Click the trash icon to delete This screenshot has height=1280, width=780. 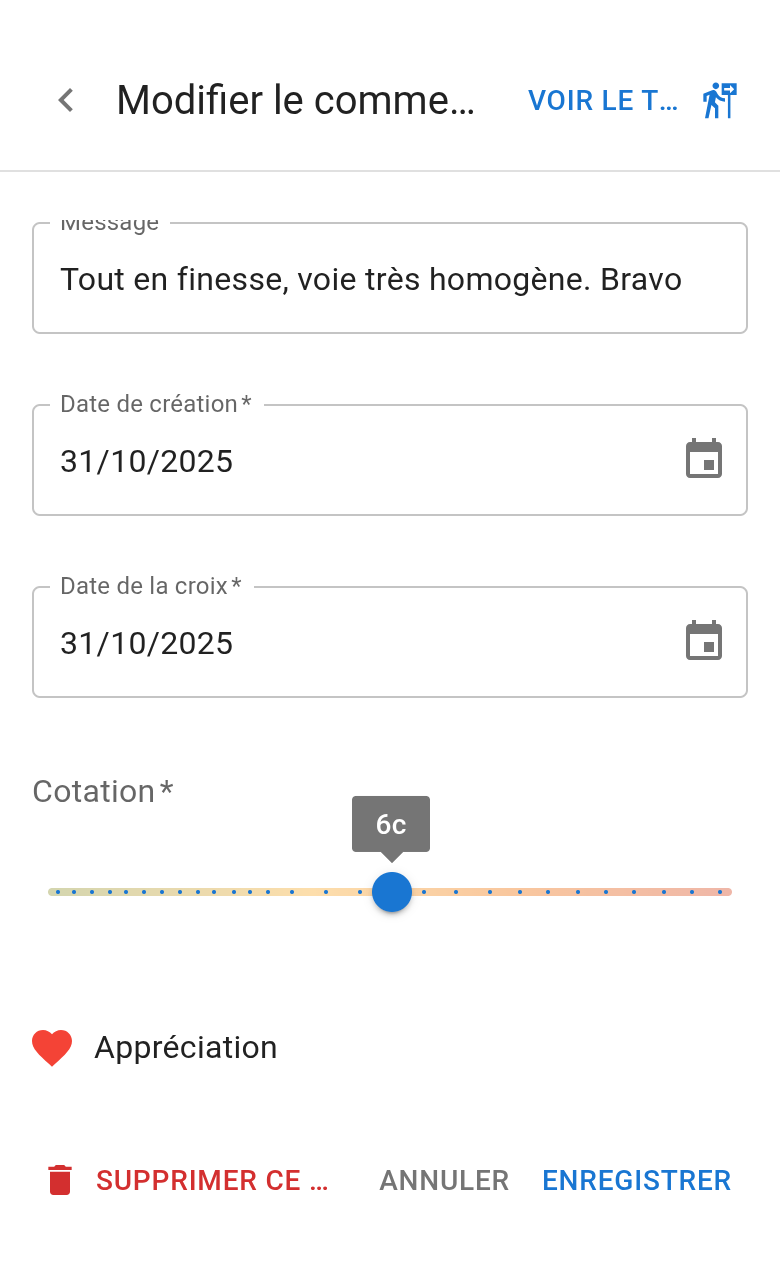(60, 1180)
